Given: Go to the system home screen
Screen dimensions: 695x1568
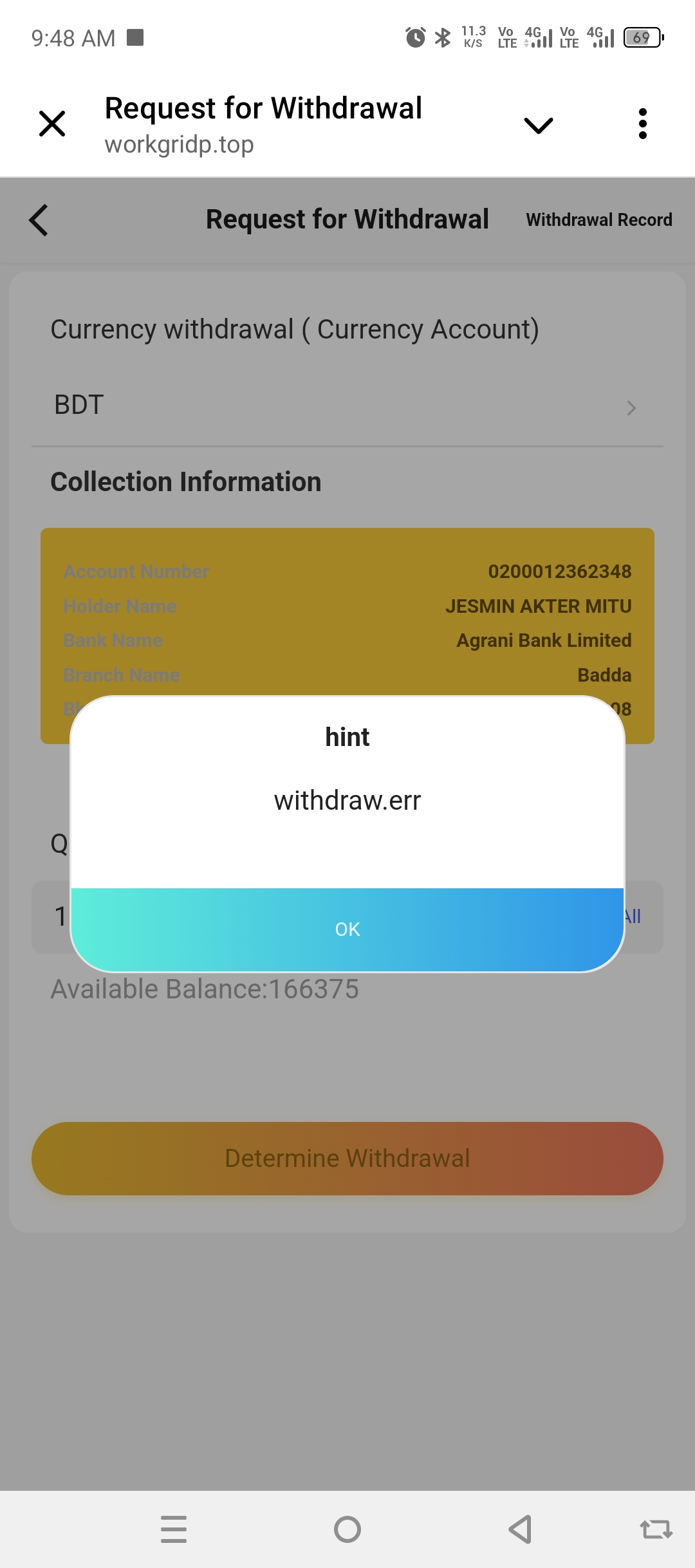Looking at the screenshot, I should click(347, 1529).
